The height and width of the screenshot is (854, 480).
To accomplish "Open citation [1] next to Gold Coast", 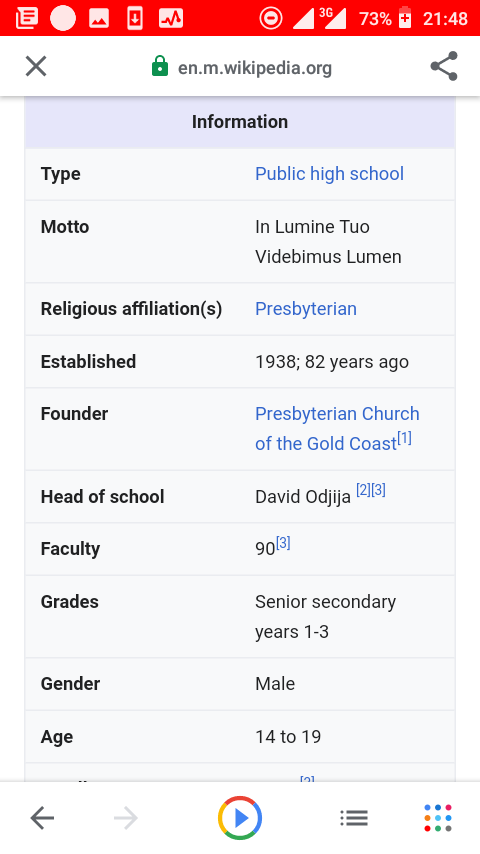I will (x=404, y=438).
